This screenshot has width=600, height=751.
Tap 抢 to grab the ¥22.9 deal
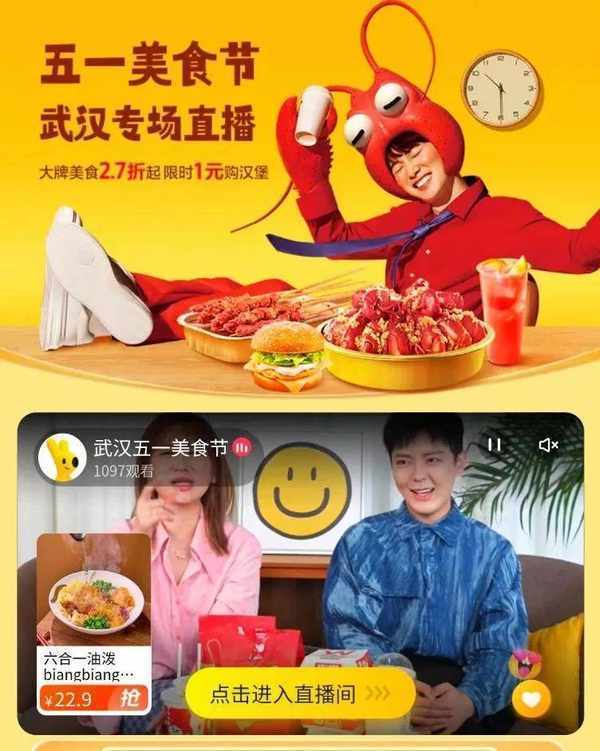point(129,699)
